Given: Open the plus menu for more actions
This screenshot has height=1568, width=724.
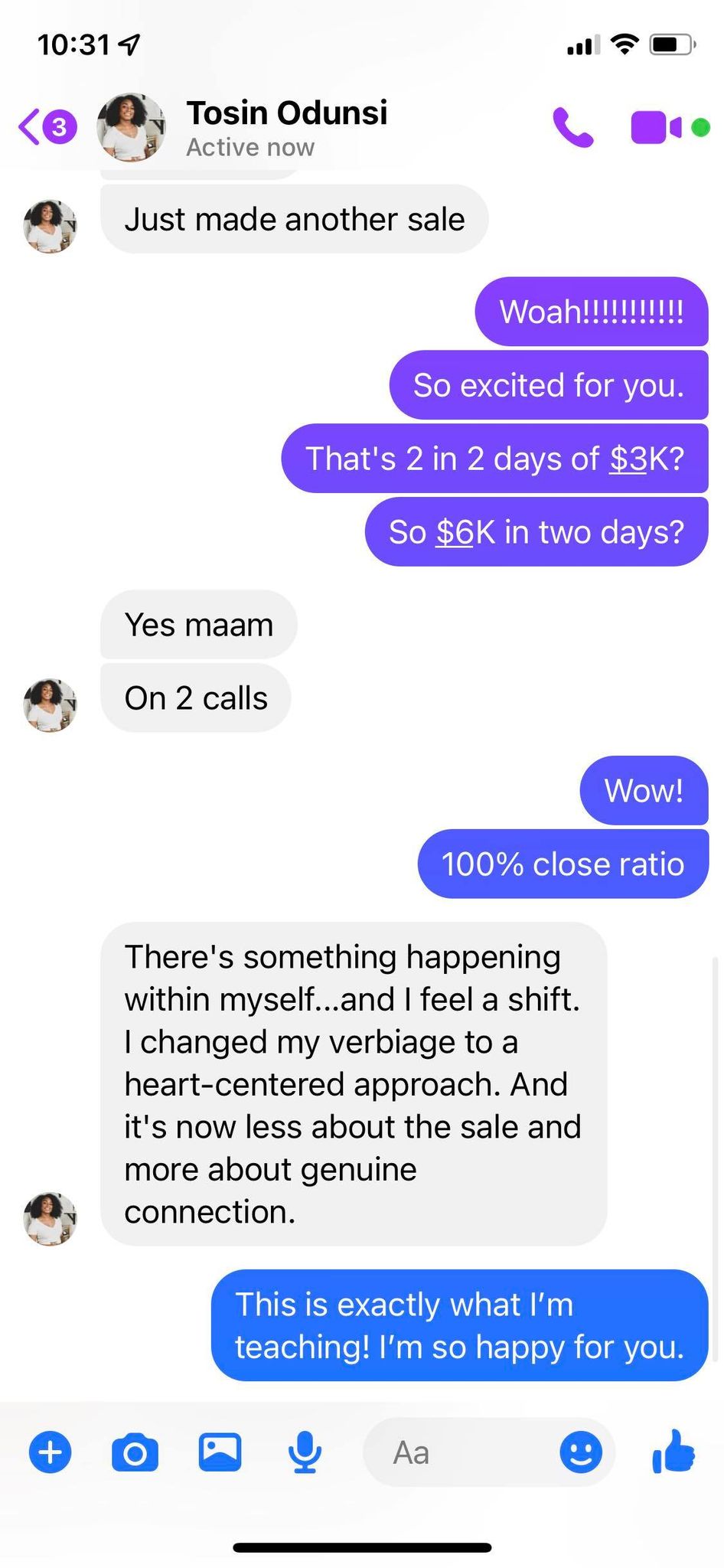Looking at the screenshot, I should (51, 1452).
